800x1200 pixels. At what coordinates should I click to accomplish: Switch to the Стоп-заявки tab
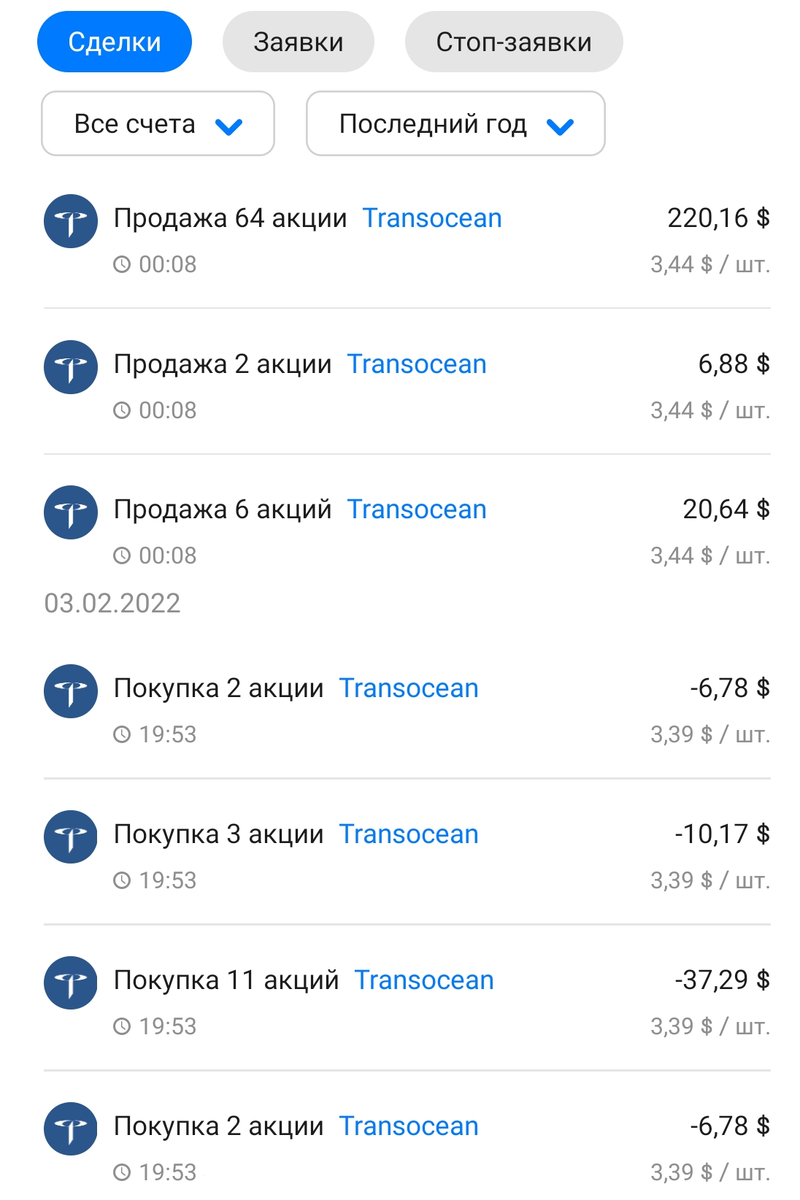[513, 42]
